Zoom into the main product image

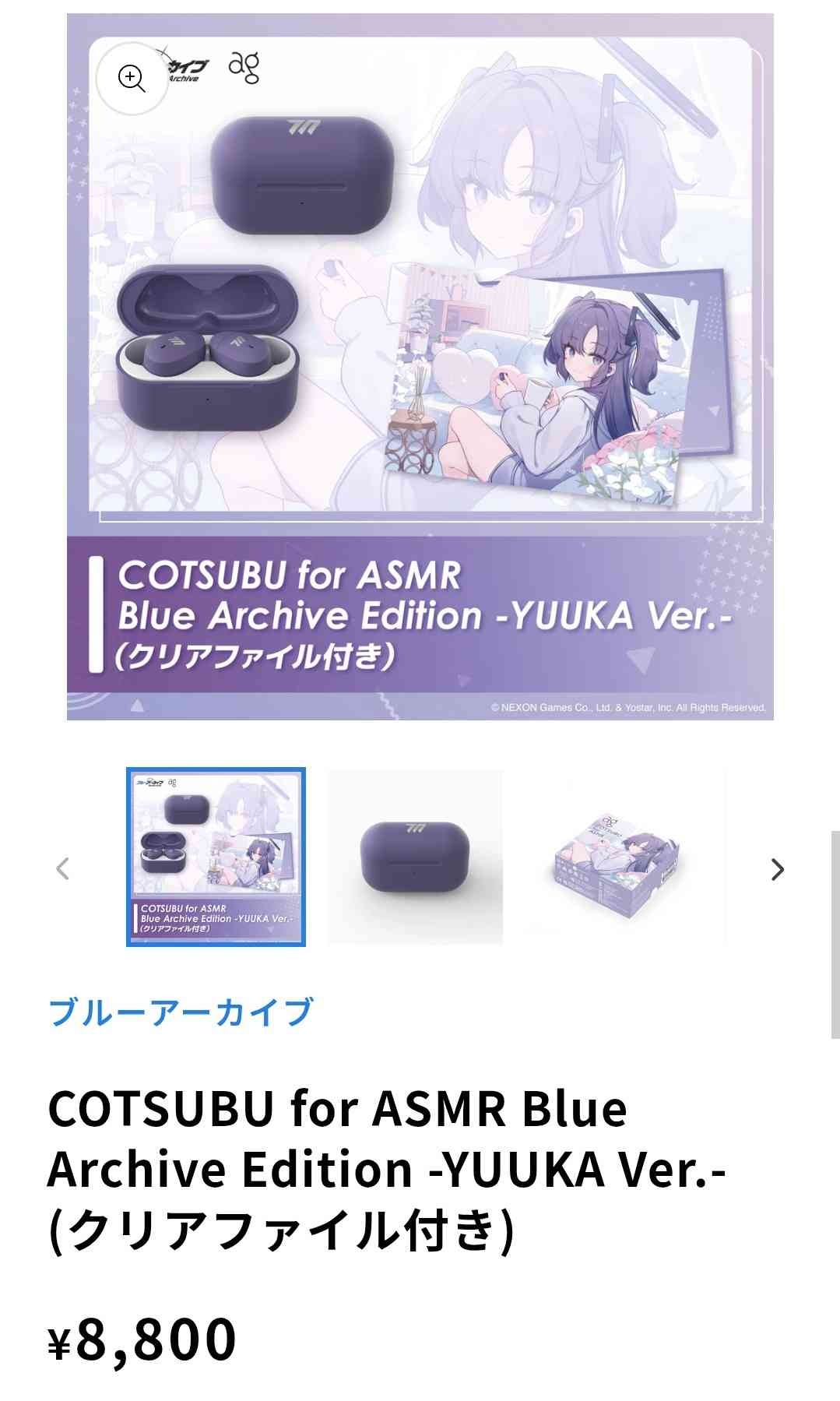132,79
